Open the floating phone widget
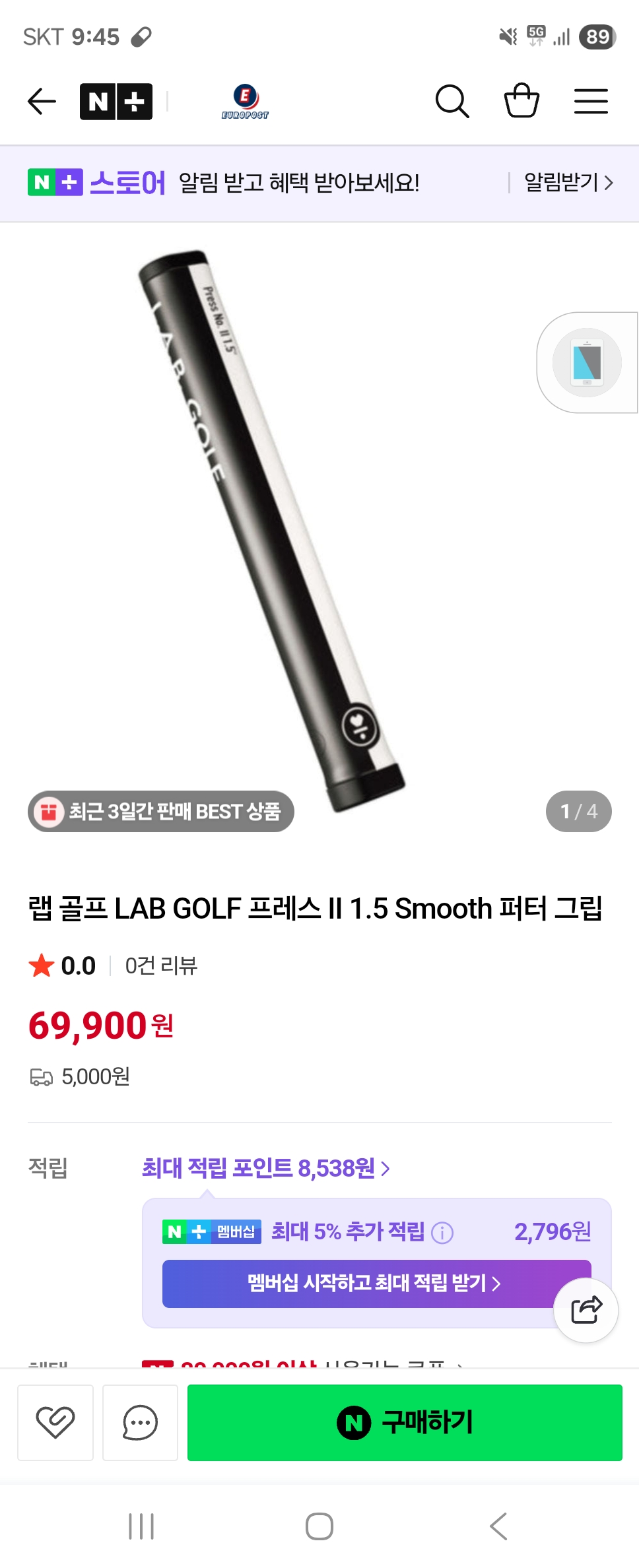Screen dimensions: 639x1568 (587, 362)
